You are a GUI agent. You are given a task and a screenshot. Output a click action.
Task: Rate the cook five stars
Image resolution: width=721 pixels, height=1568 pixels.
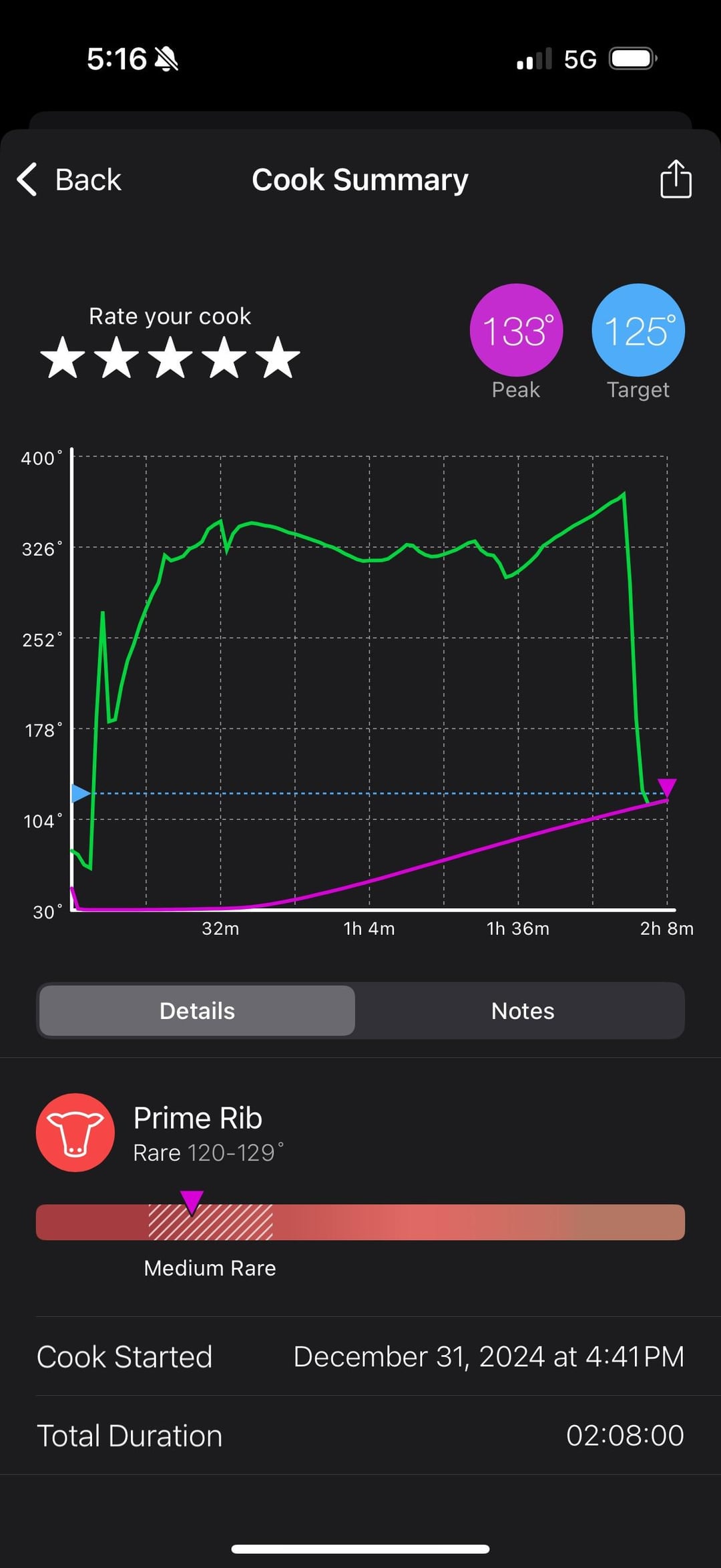click(x=278, y=358)
